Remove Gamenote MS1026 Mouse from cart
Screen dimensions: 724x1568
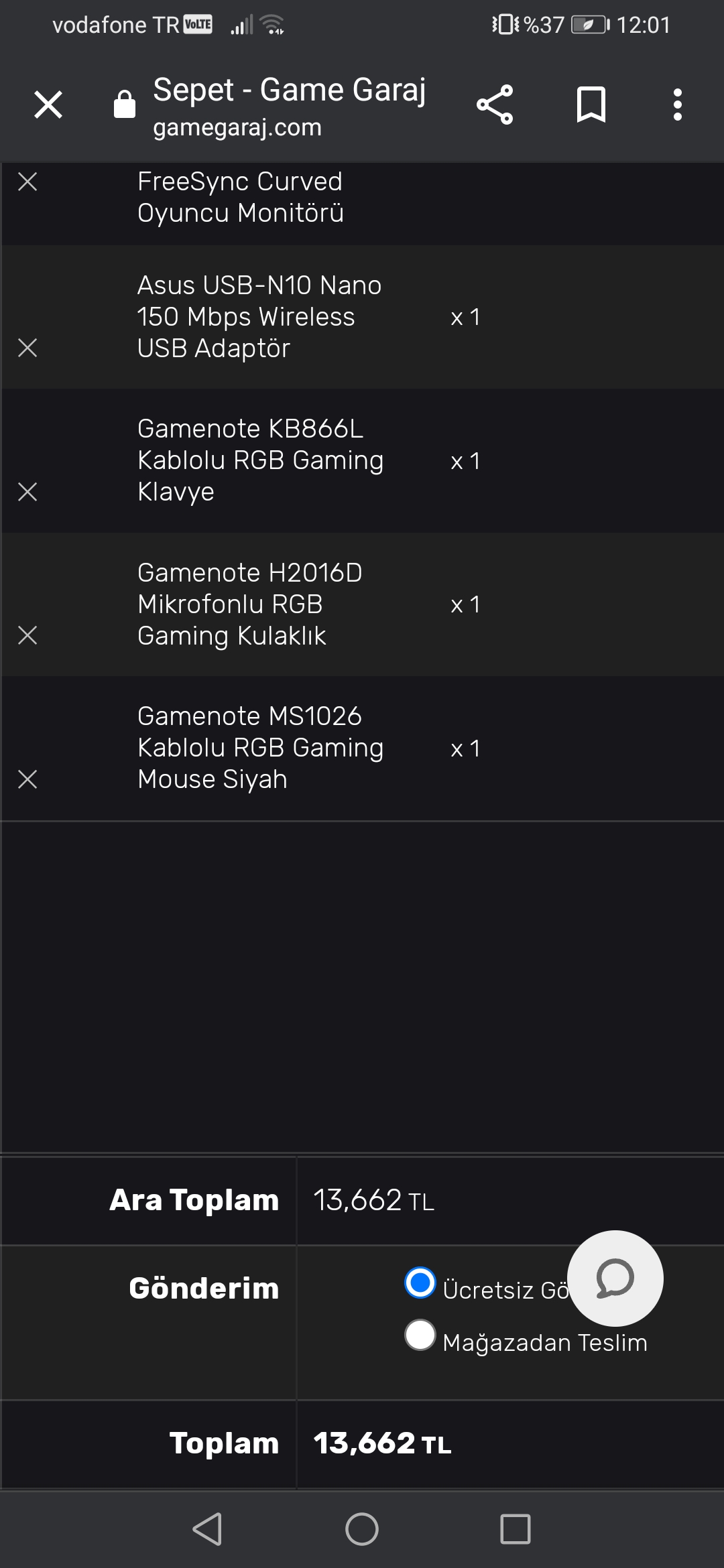(x=27, y=779)
